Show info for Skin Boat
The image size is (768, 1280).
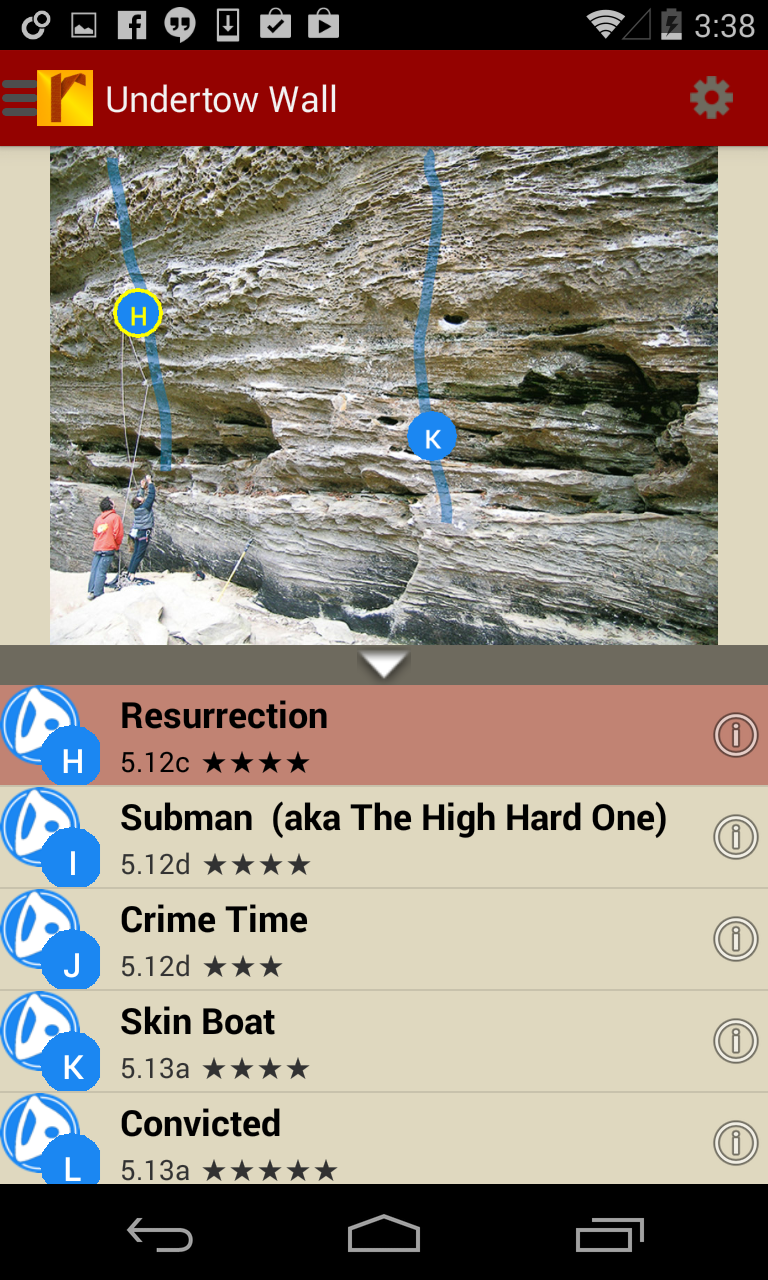tap(735, 1041)
